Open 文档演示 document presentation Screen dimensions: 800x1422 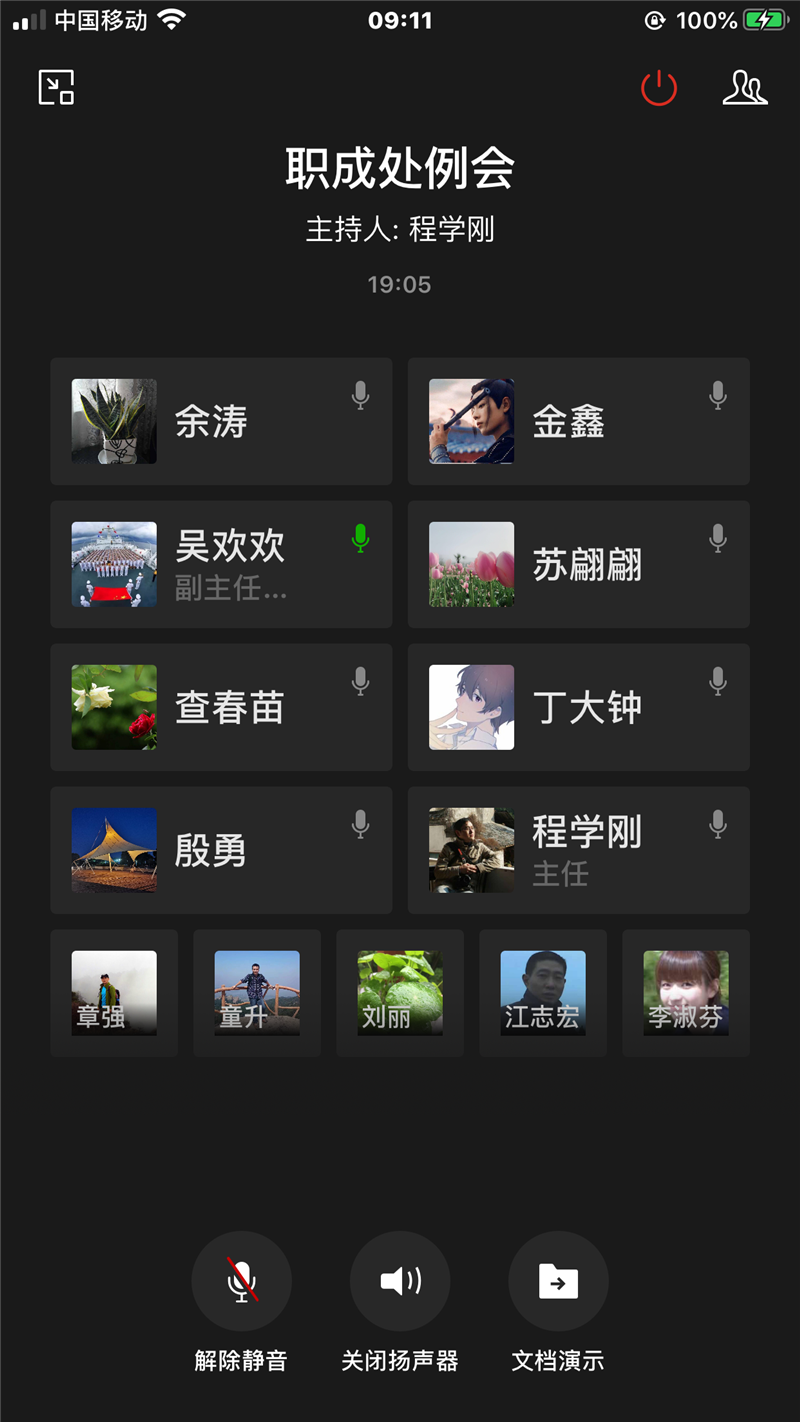click(x=558, y=1281)
